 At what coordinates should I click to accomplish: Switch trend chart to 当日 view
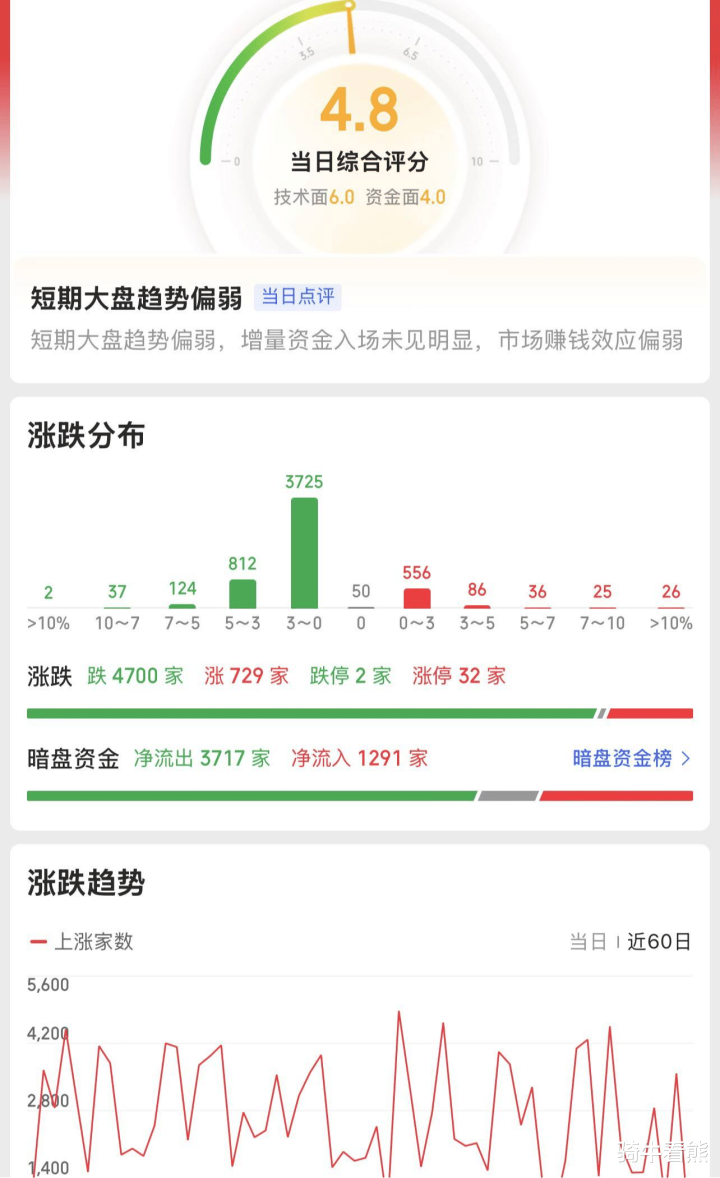(x=588, y=941)
